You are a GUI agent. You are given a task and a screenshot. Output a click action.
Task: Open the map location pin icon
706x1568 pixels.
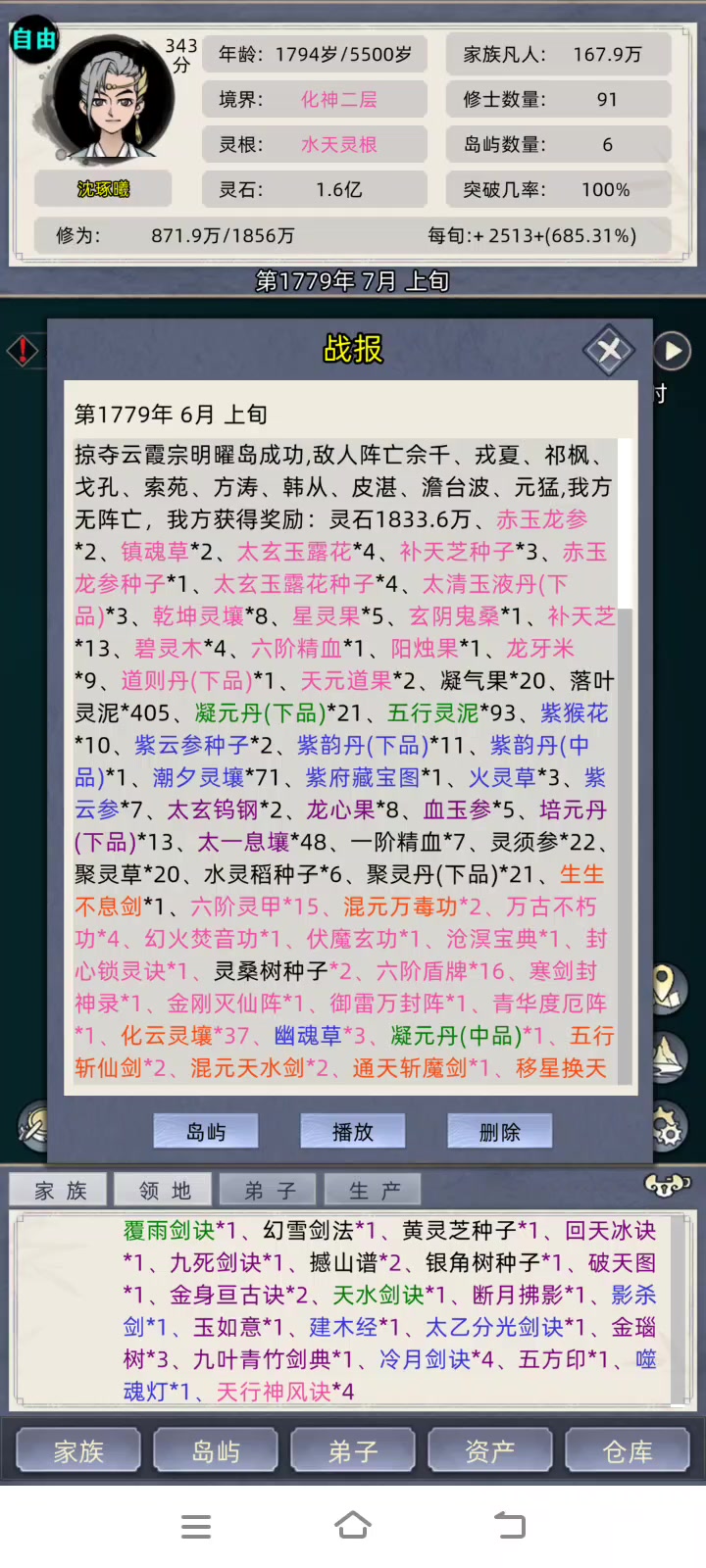tap(669, 985)
